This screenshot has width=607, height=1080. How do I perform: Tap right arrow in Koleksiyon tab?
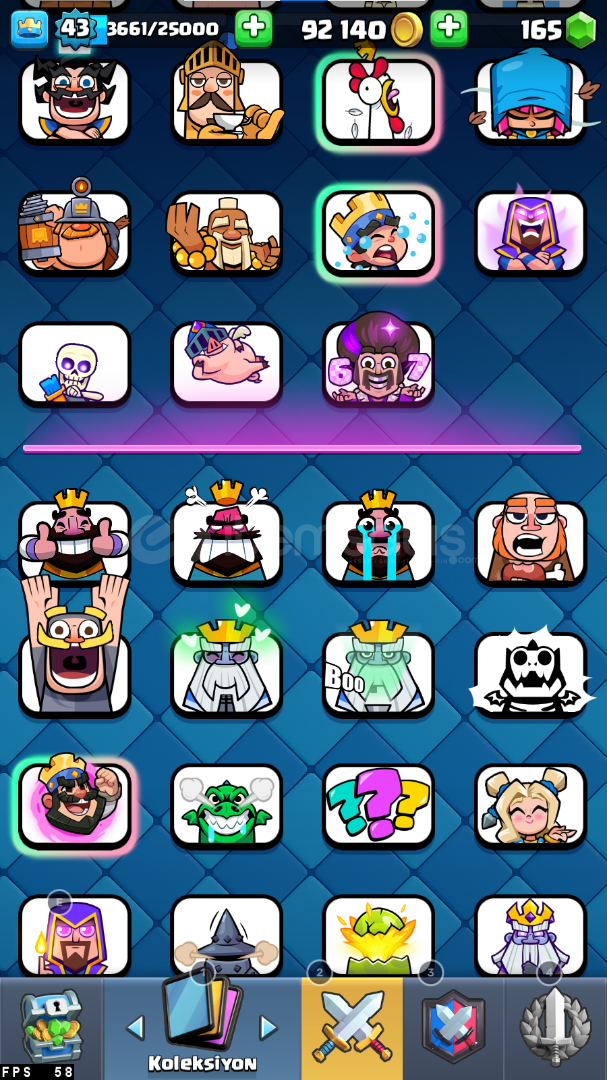268,1027
